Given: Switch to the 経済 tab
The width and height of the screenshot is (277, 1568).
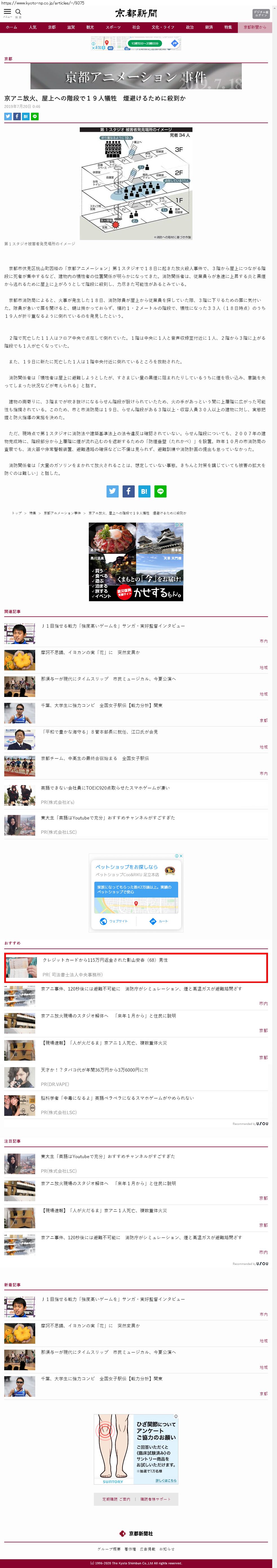Looking at the screenshot, I should coord(209,27).
